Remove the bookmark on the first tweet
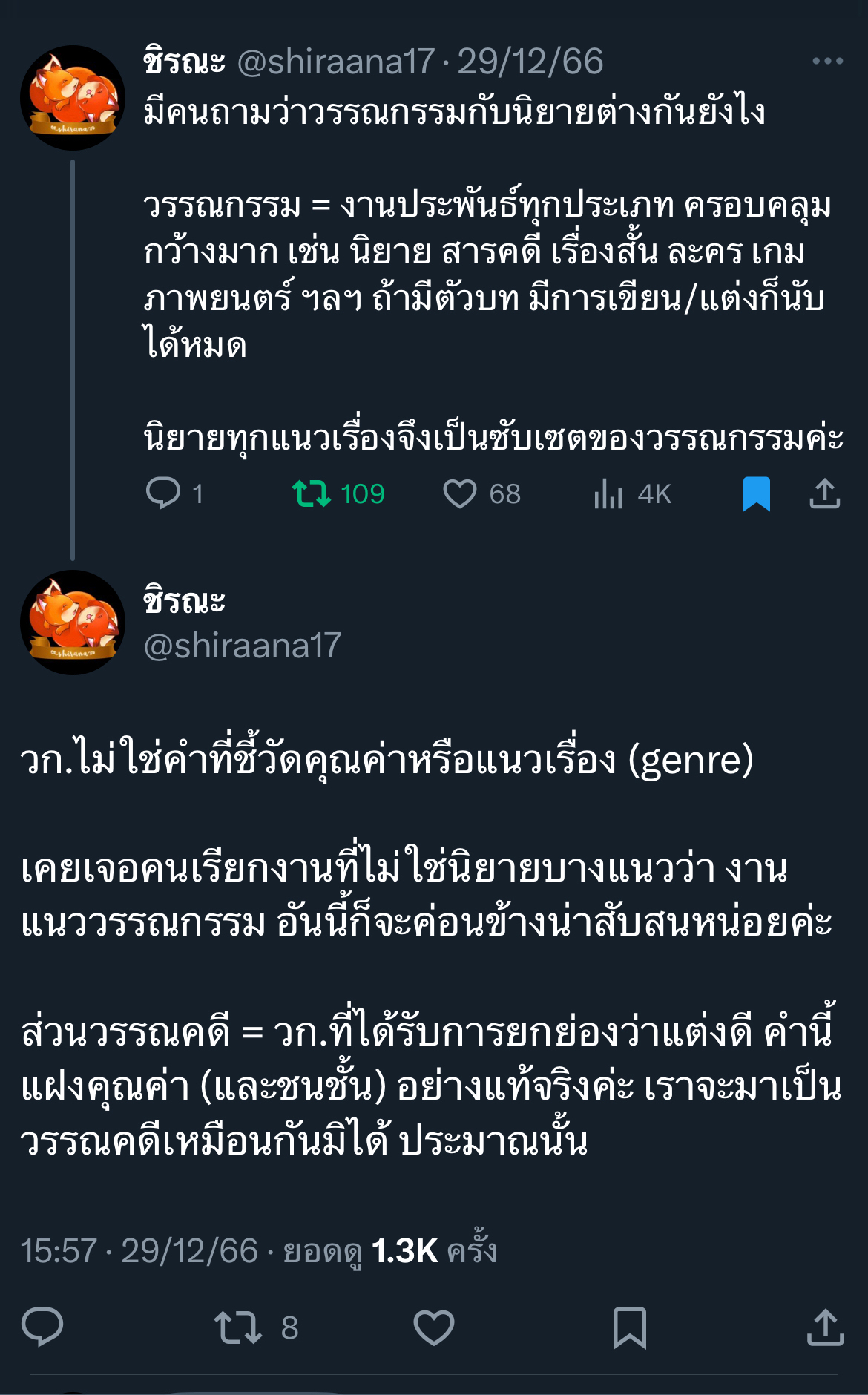The height and width of the screenshot is (1395, 868). (x=756, y=494)
